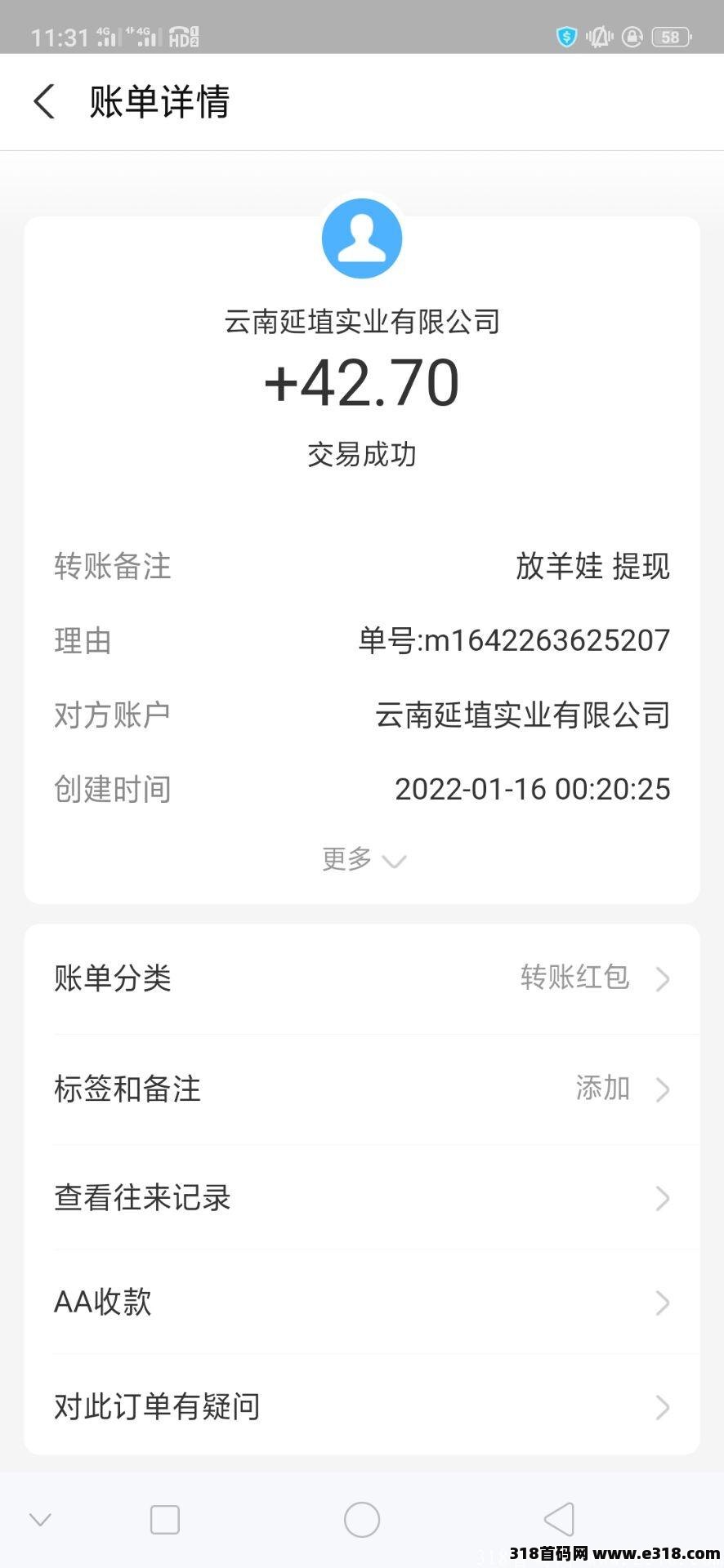Expand 更多 to show more transaction details
This screenshot has width=724, height=1568.
pyautogui.click(x=362, y=859)
